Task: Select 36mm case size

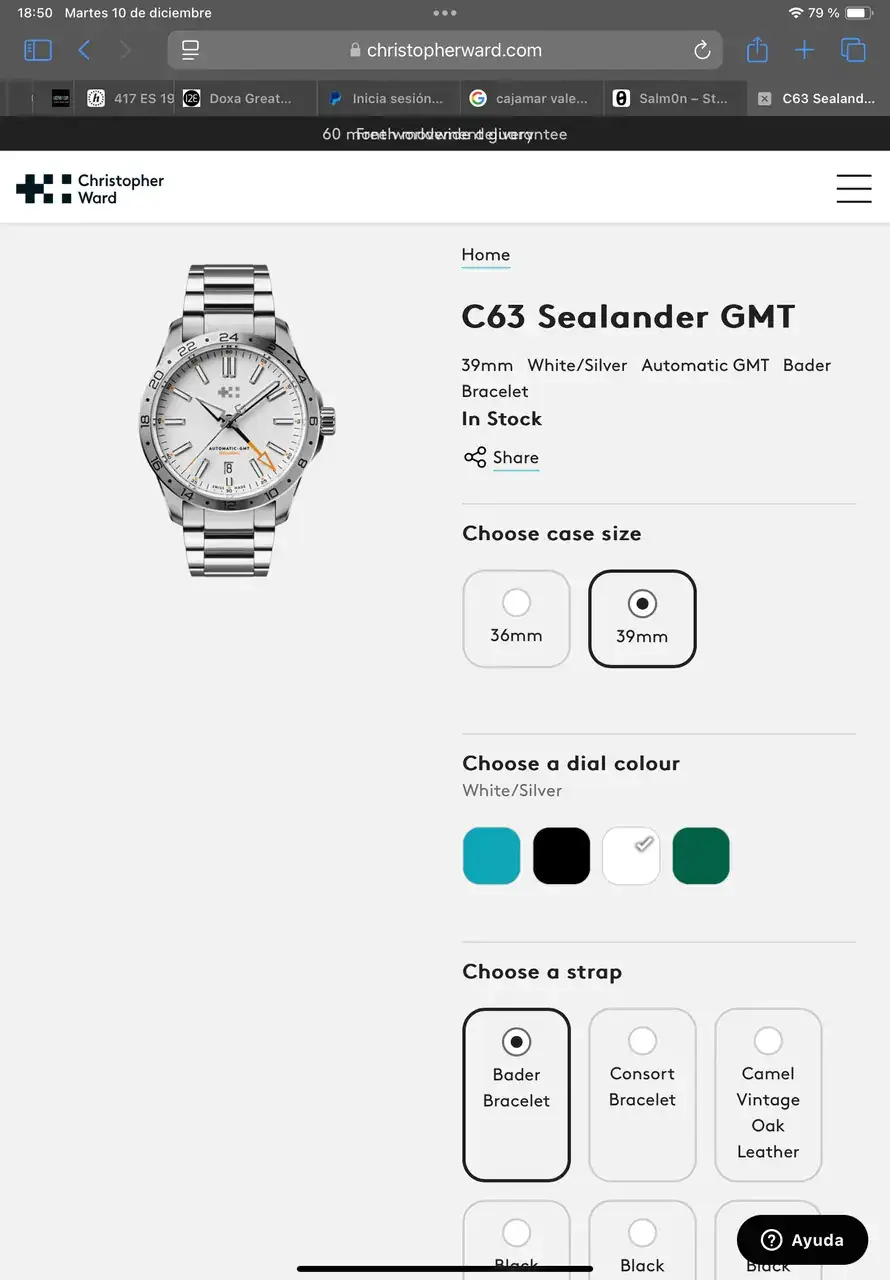Action: pos(516,618)
